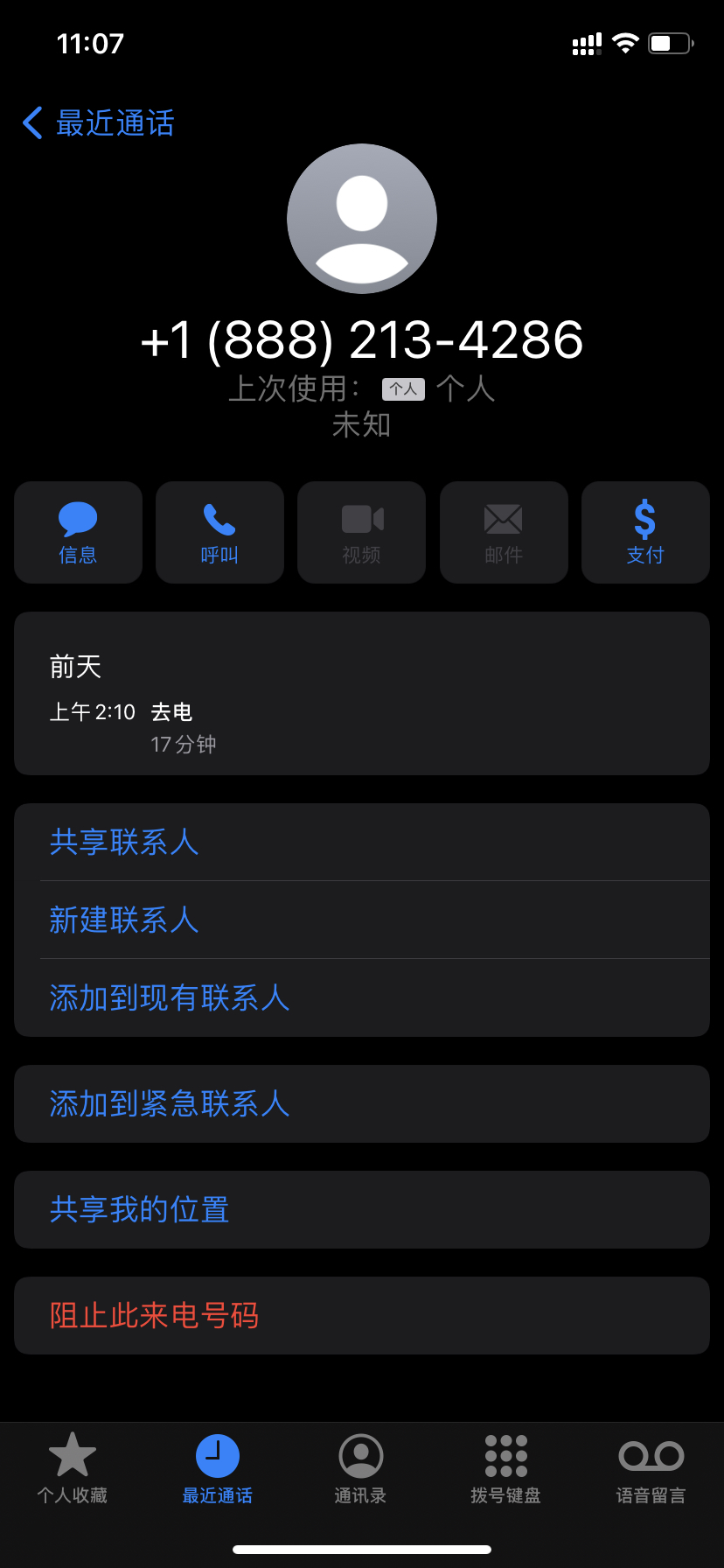Viewport: 724px width, 1568px height.
Task: Open the 通讯录 tab
Action: [361, 1470]
